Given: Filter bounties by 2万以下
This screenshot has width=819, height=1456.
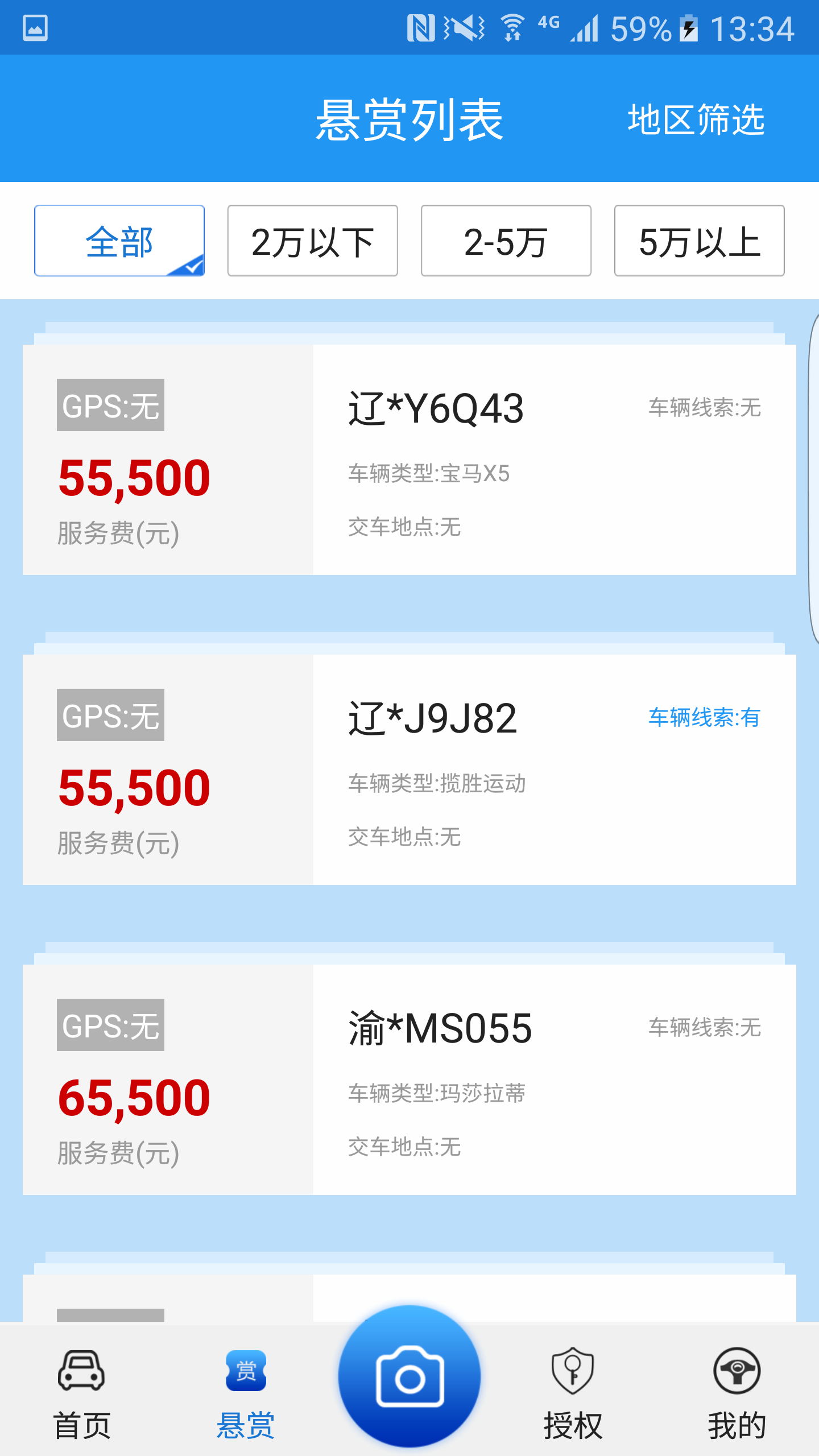Looking at the screenshot, I should [x=313, y=241].
